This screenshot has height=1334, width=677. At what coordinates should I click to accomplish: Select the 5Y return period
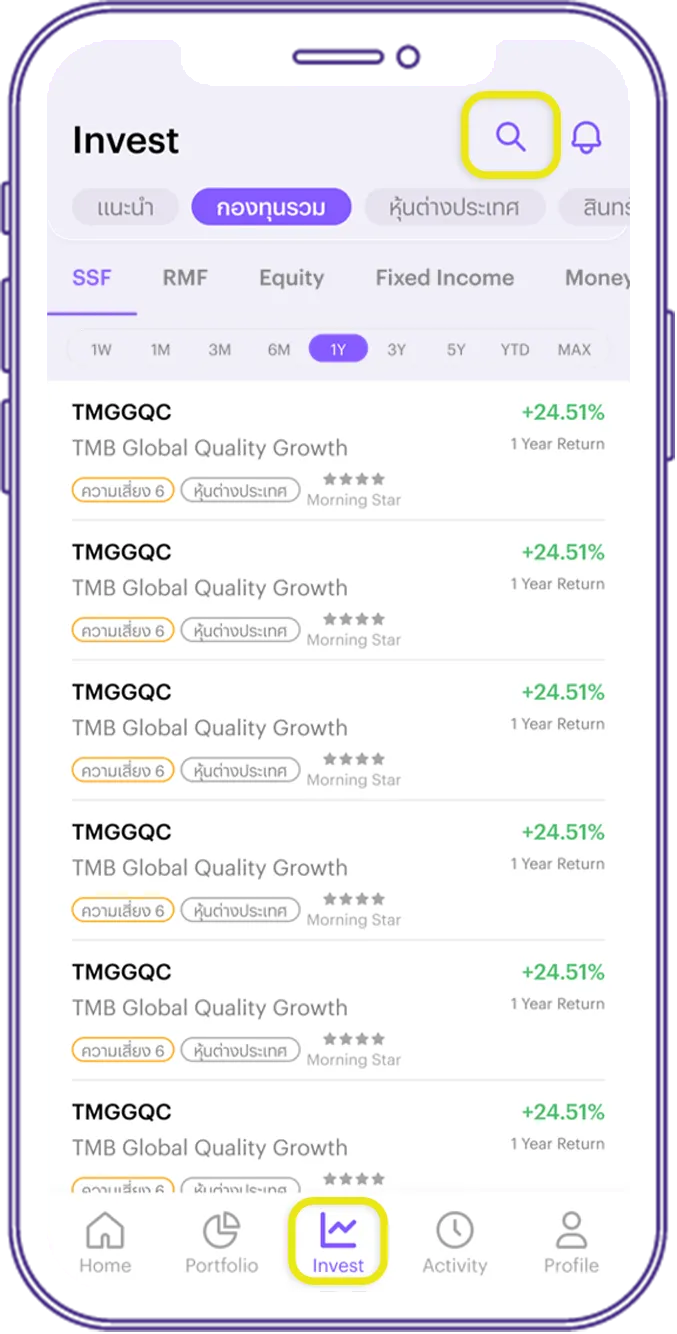(x=456, y=349)
